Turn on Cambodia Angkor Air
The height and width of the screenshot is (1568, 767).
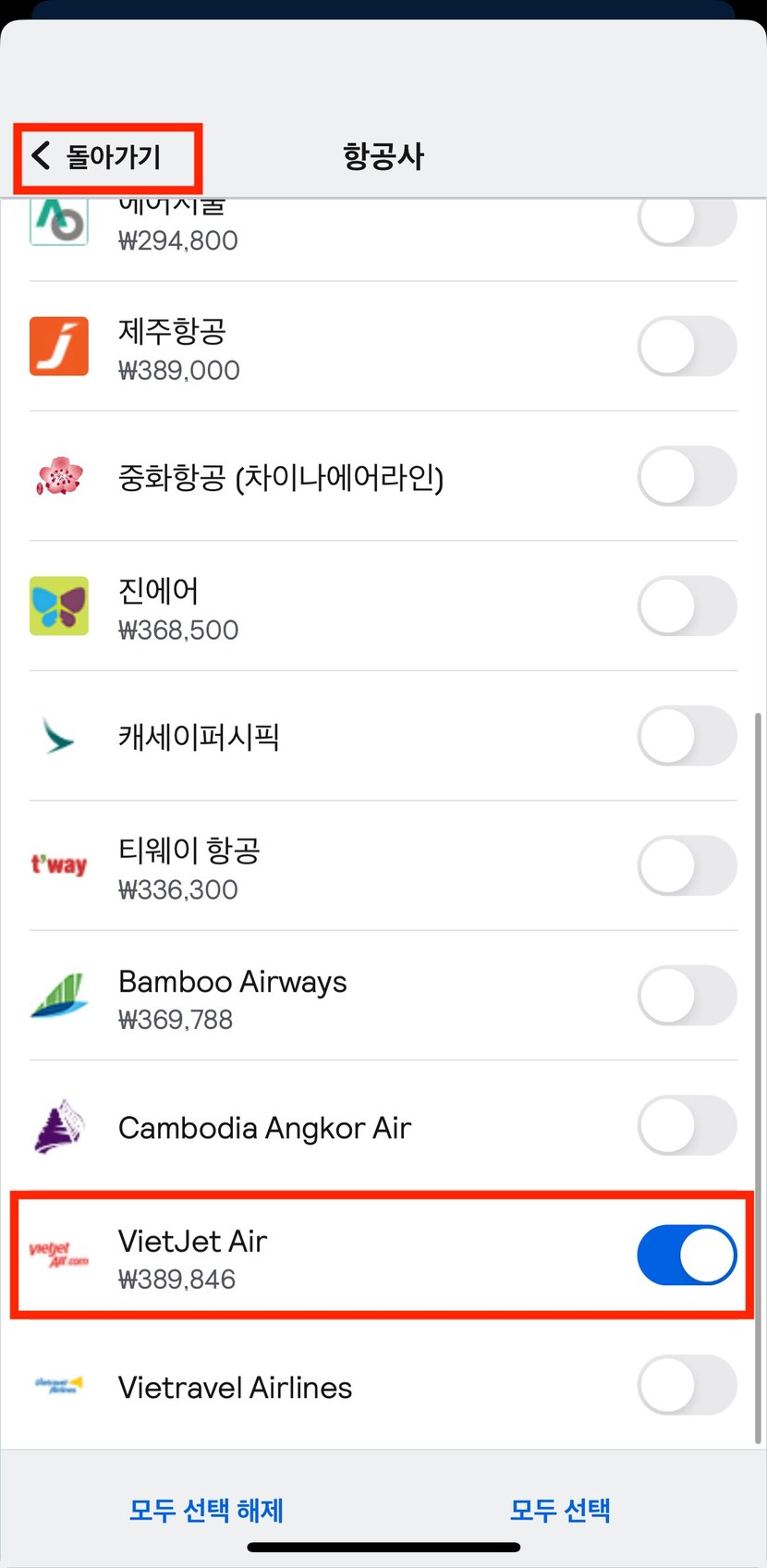tap(687, 1126)
